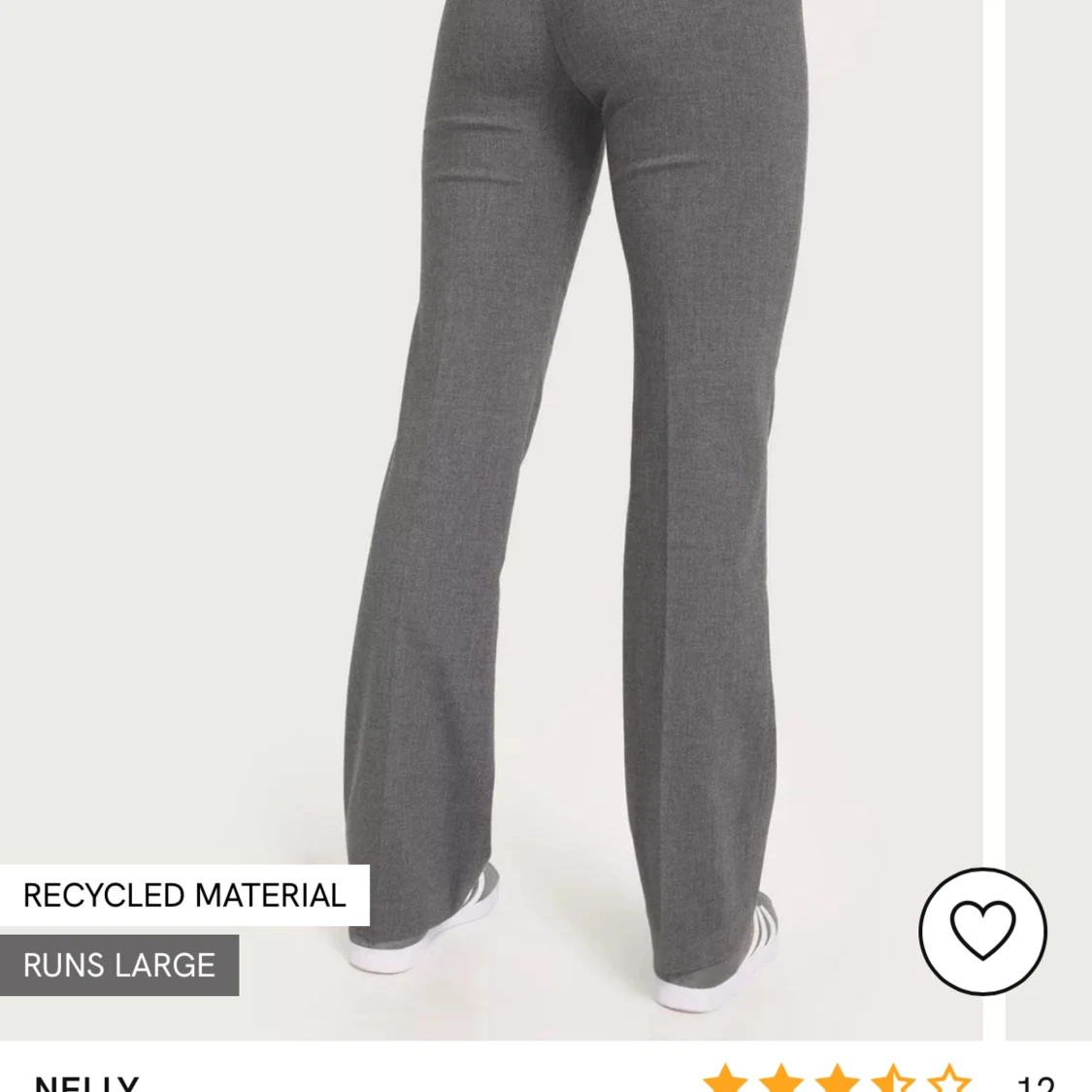Add the grey trousers to favorites
The width and height of the screenshot is (1092, 1092).
tap(982, 931)
